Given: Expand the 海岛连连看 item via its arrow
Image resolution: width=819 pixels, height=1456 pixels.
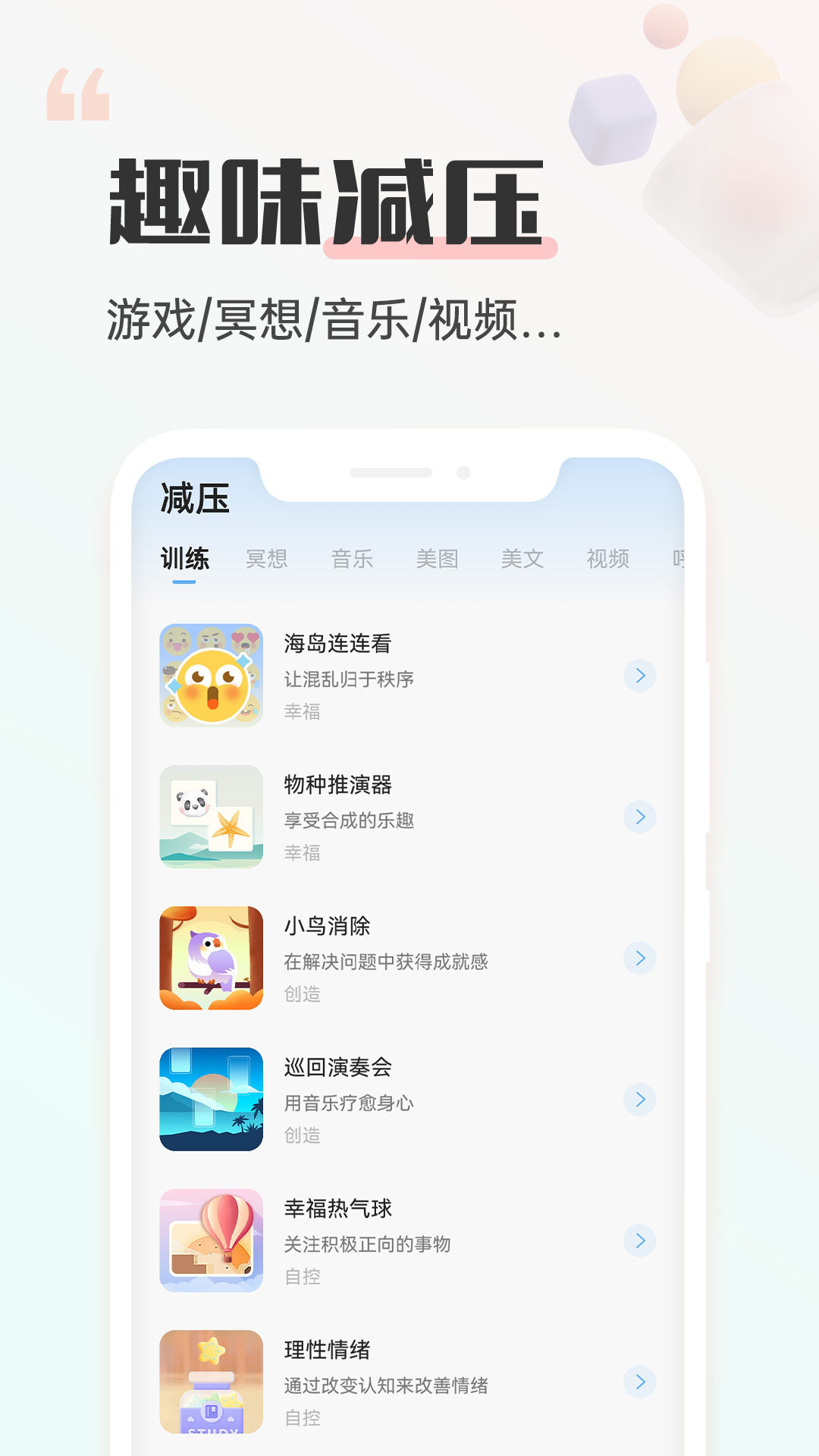Looking at the screenshot, I should [x=641, y=675].
